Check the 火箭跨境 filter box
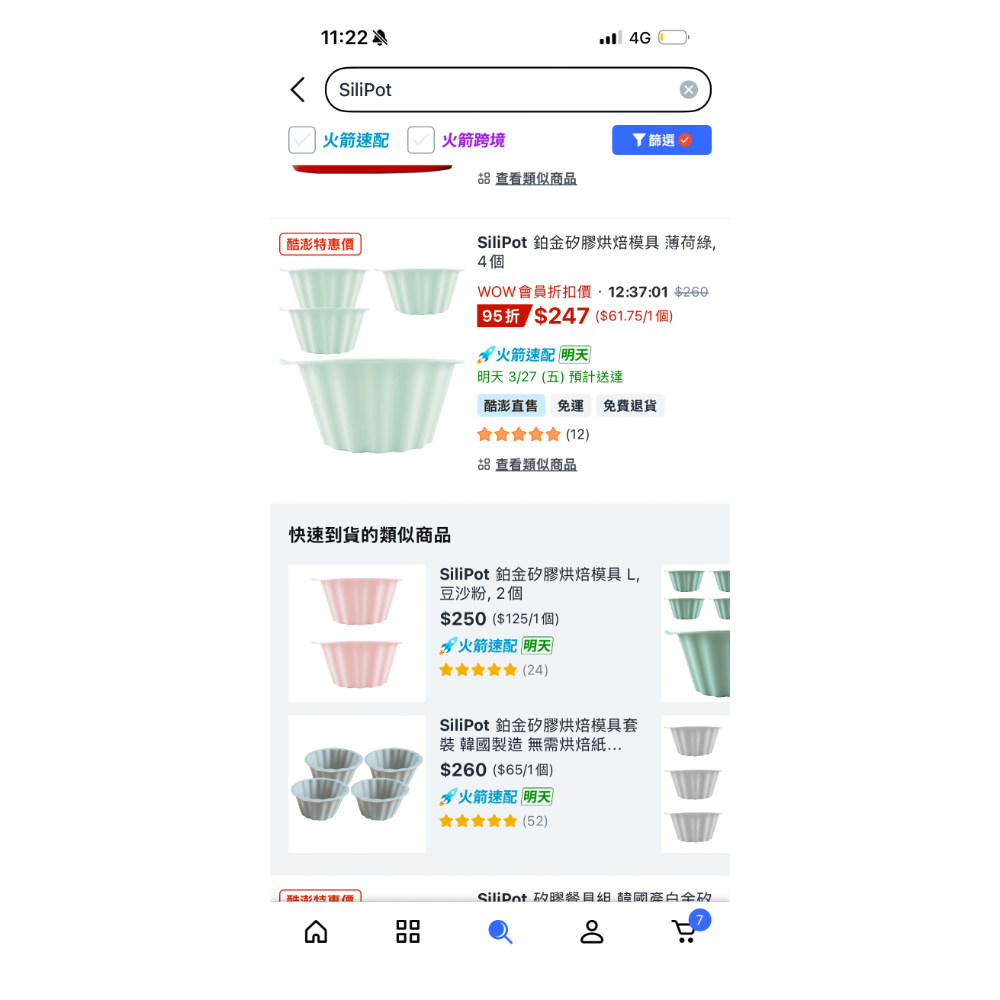This screenshot has width=1000, height=1000. [421, 140]
